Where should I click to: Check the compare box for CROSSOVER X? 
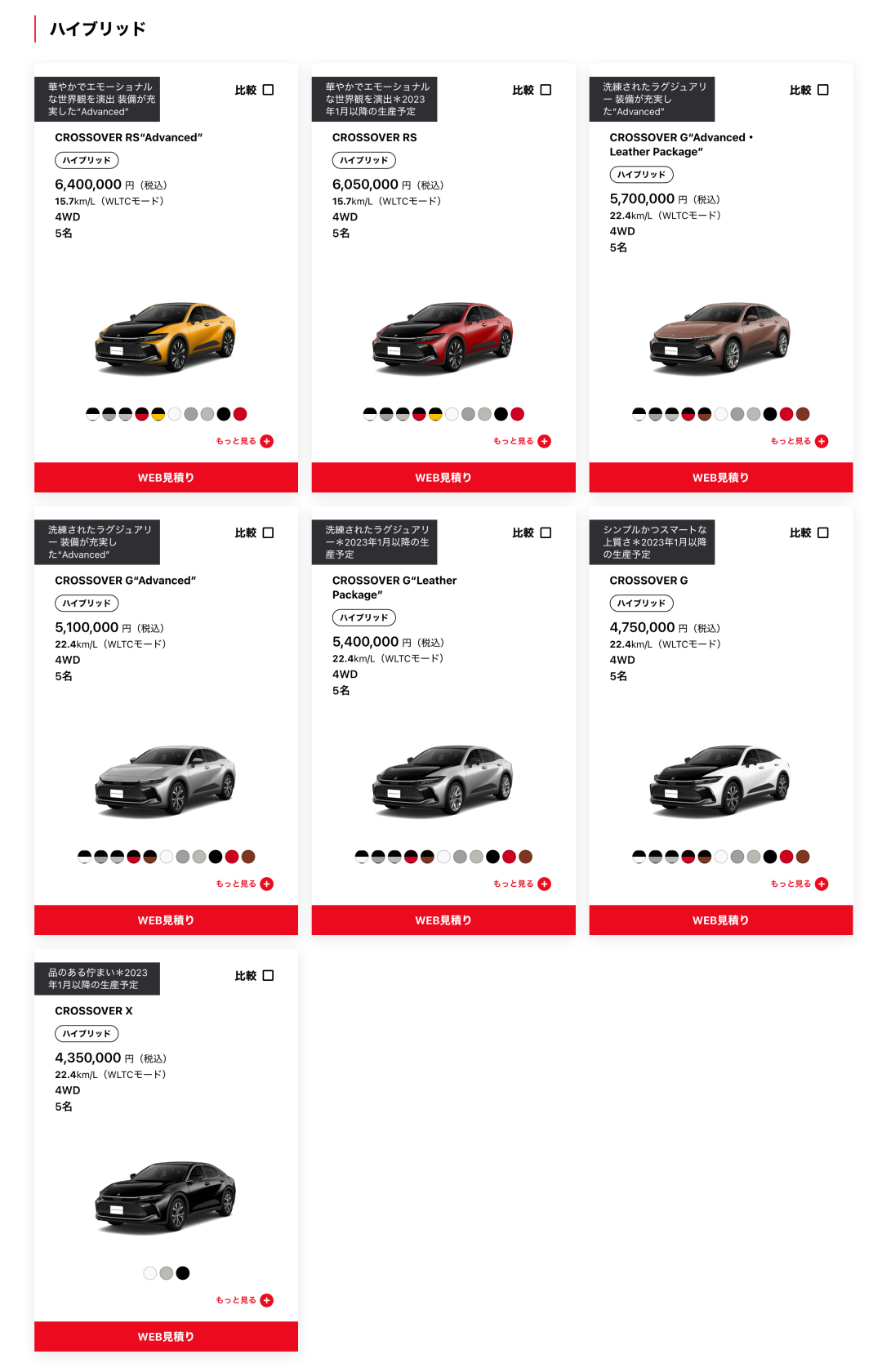click(268, 975)
